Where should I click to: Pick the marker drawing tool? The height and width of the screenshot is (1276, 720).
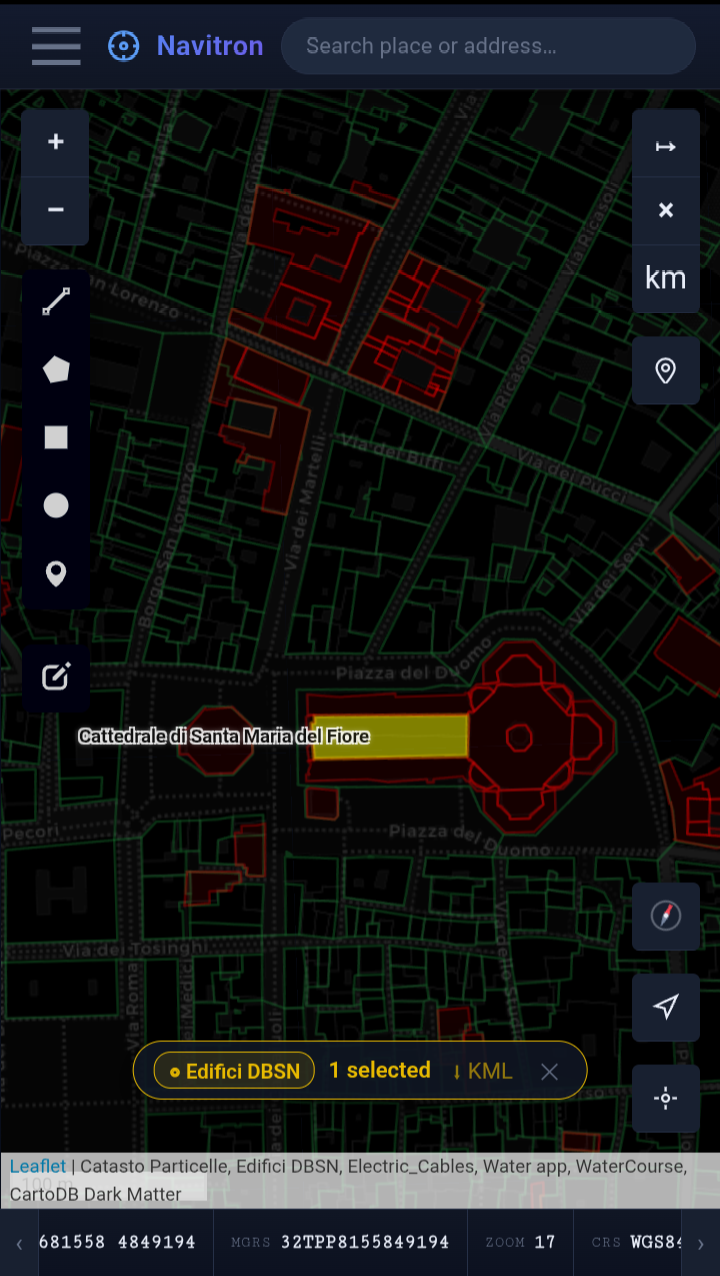coord(56,573)
